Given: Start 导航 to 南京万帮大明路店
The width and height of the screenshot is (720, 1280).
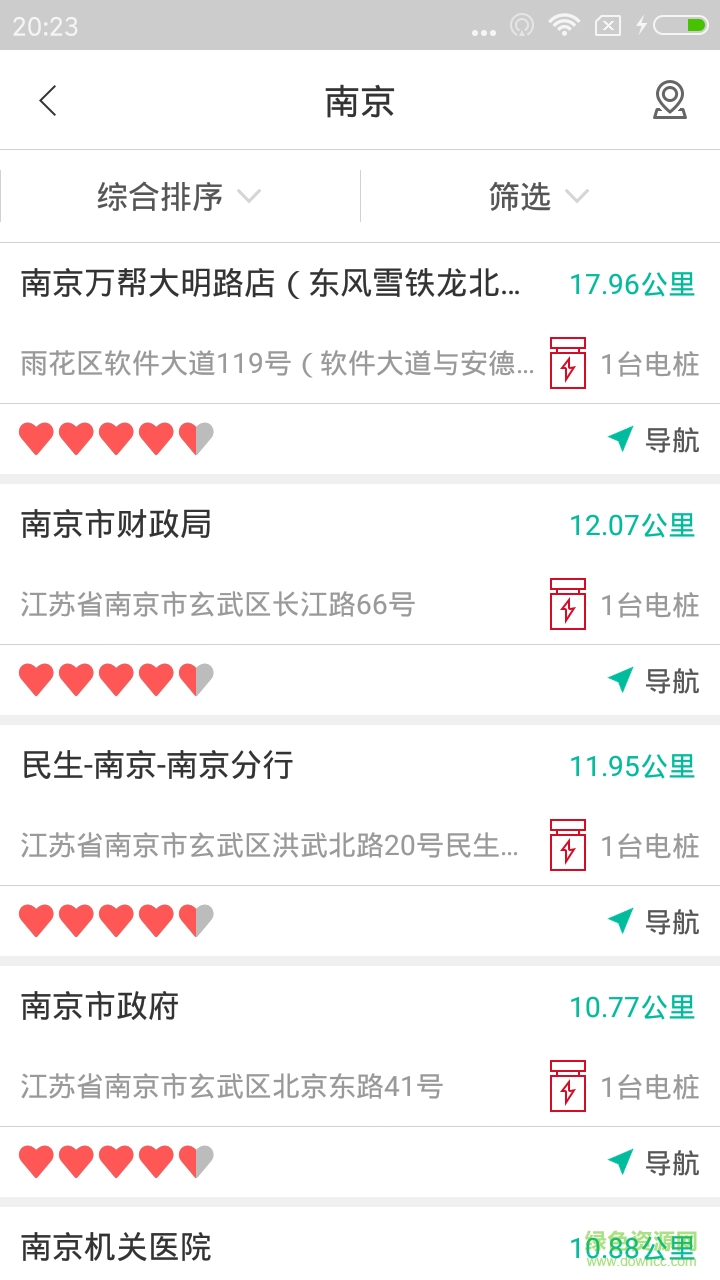Looking at the screenshot, I should pyautogui.click(x=654, y=440).
